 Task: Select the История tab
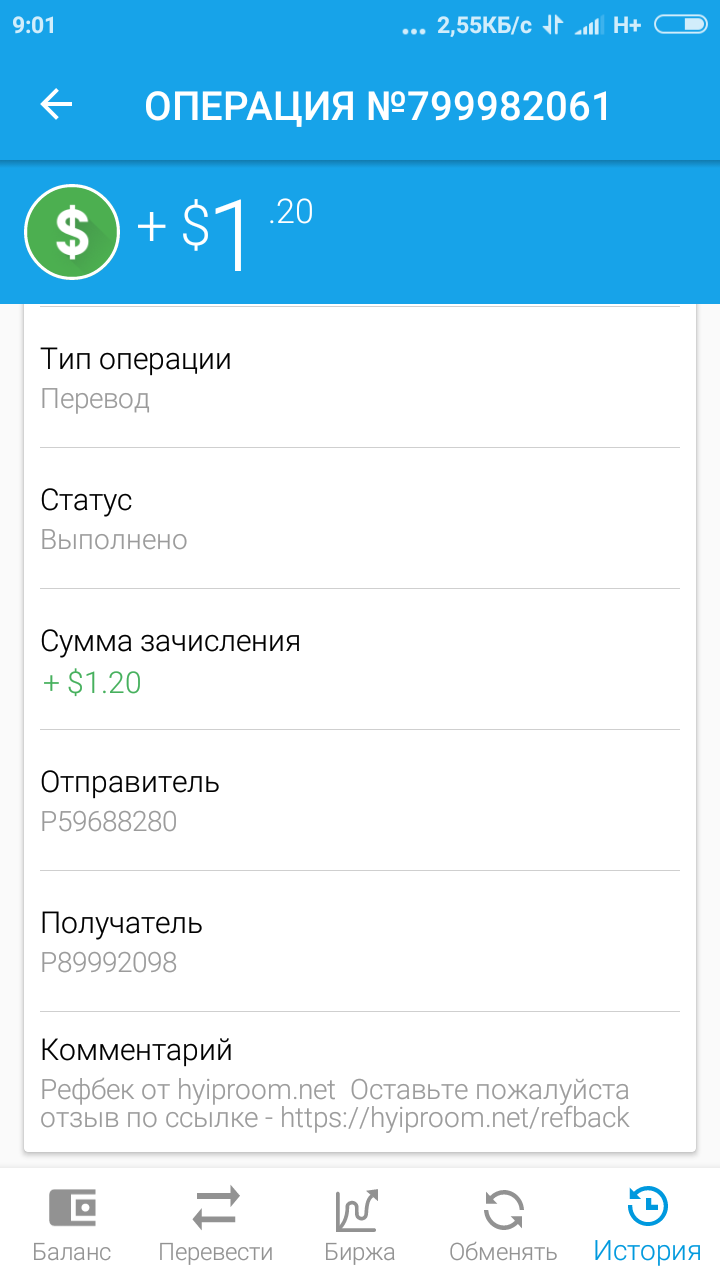[x=648, y=1224]
